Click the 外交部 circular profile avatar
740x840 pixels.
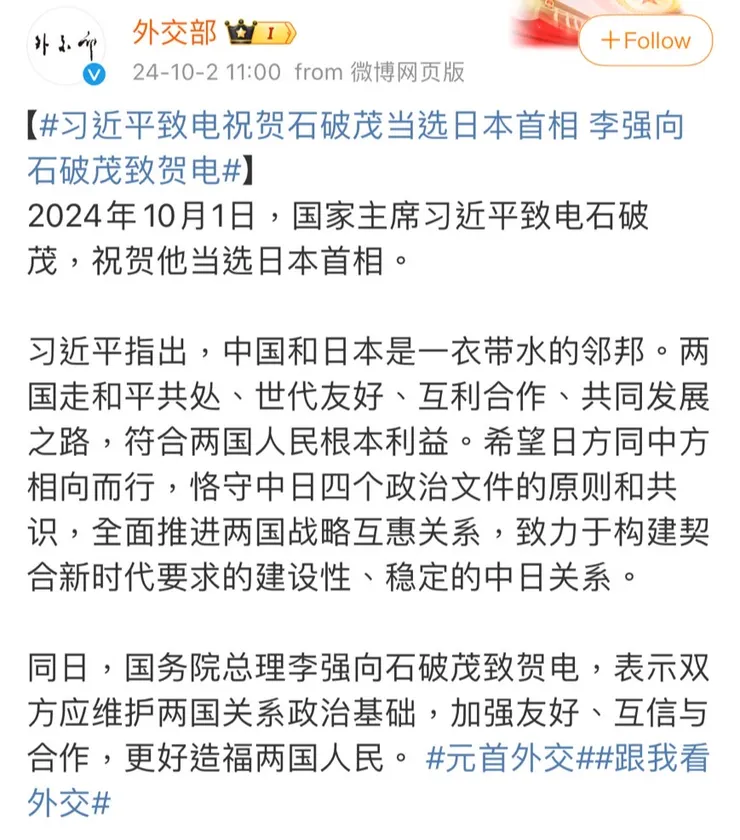[x=66, y=45]
